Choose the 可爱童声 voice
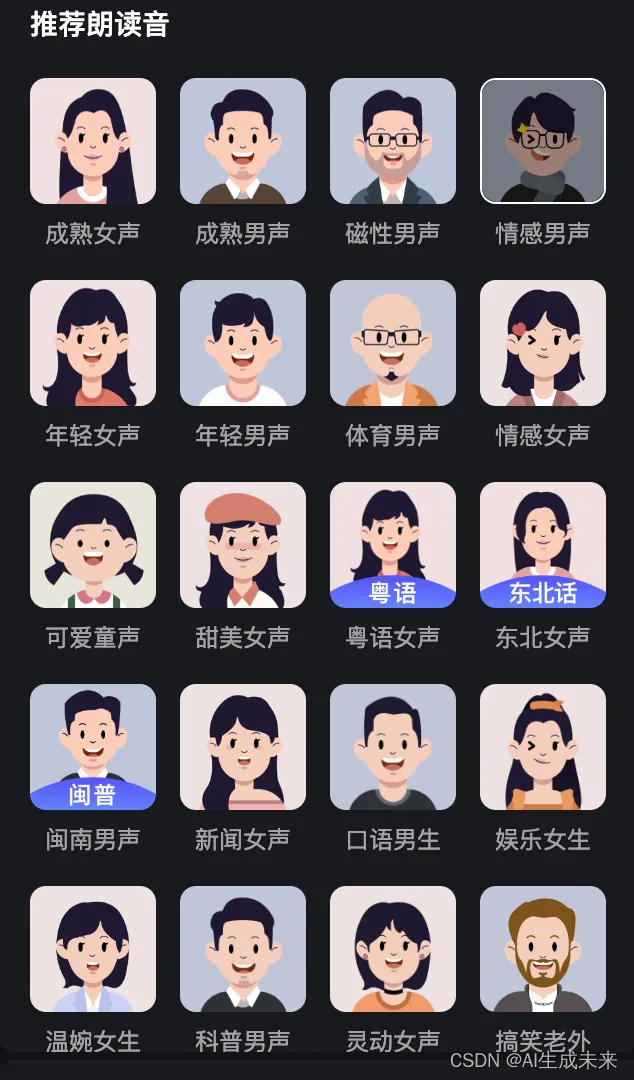This screenshot has height=1080, width=634. pos(93,545)
